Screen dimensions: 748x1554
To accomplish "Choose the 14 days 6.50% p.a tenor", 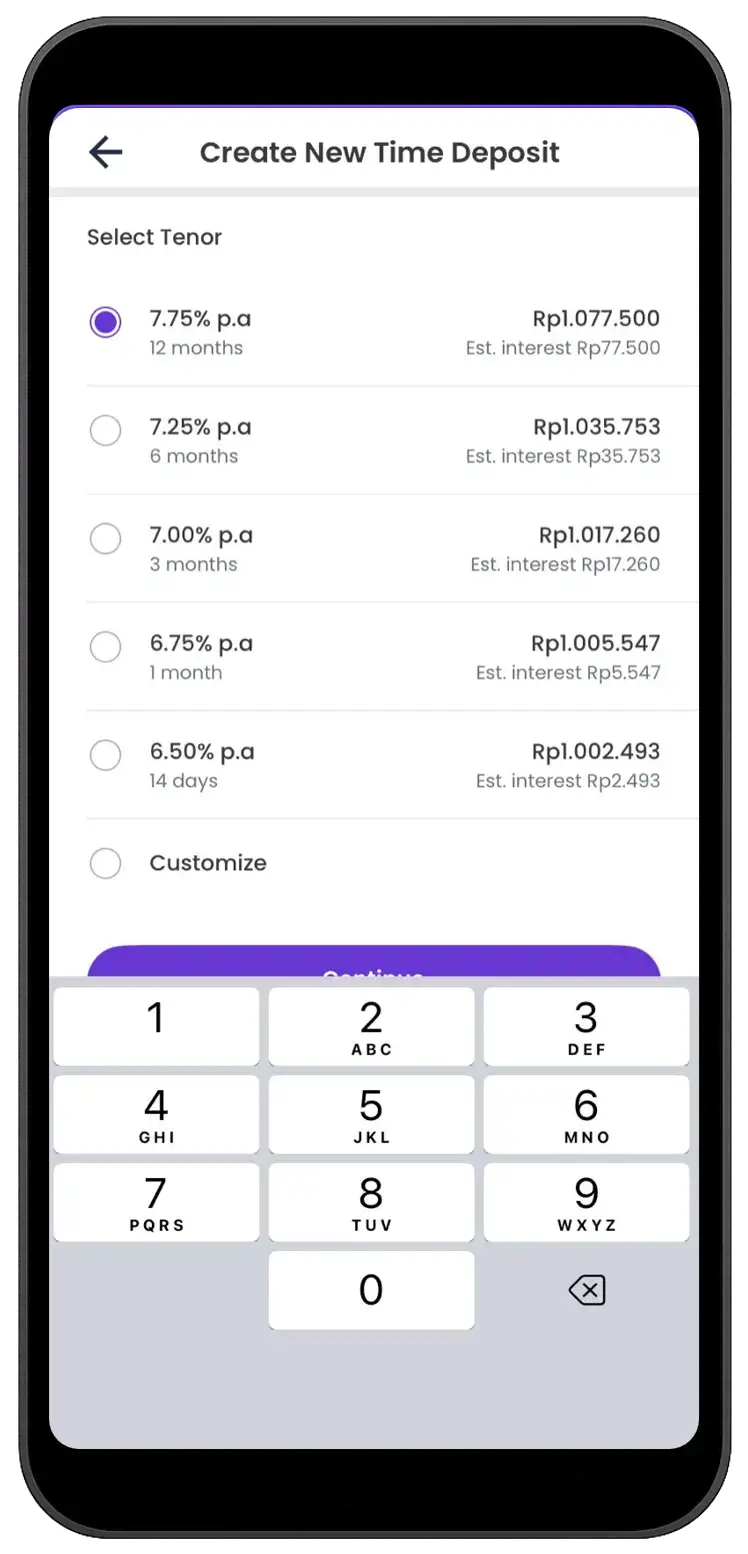I will pos(105,755).
